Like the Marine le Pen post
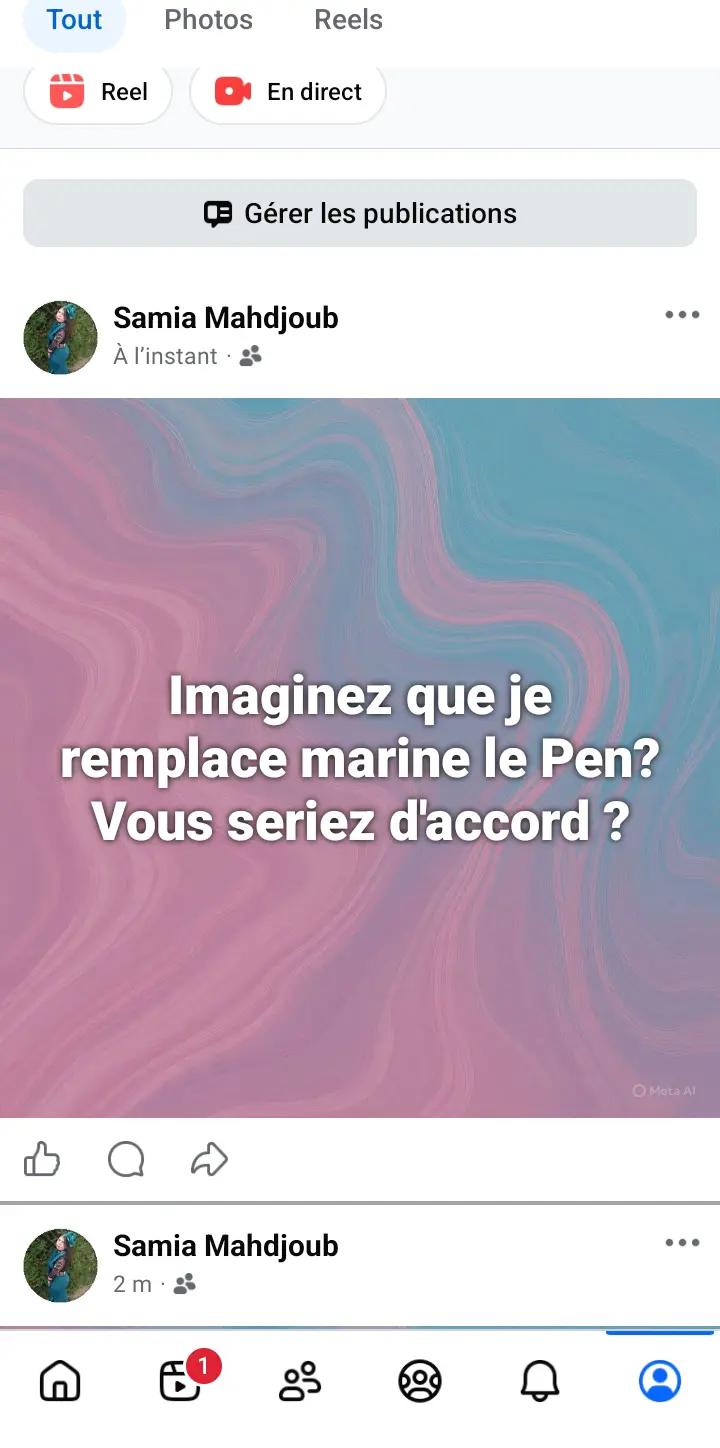720x1448 pixels. point(42,1160)
